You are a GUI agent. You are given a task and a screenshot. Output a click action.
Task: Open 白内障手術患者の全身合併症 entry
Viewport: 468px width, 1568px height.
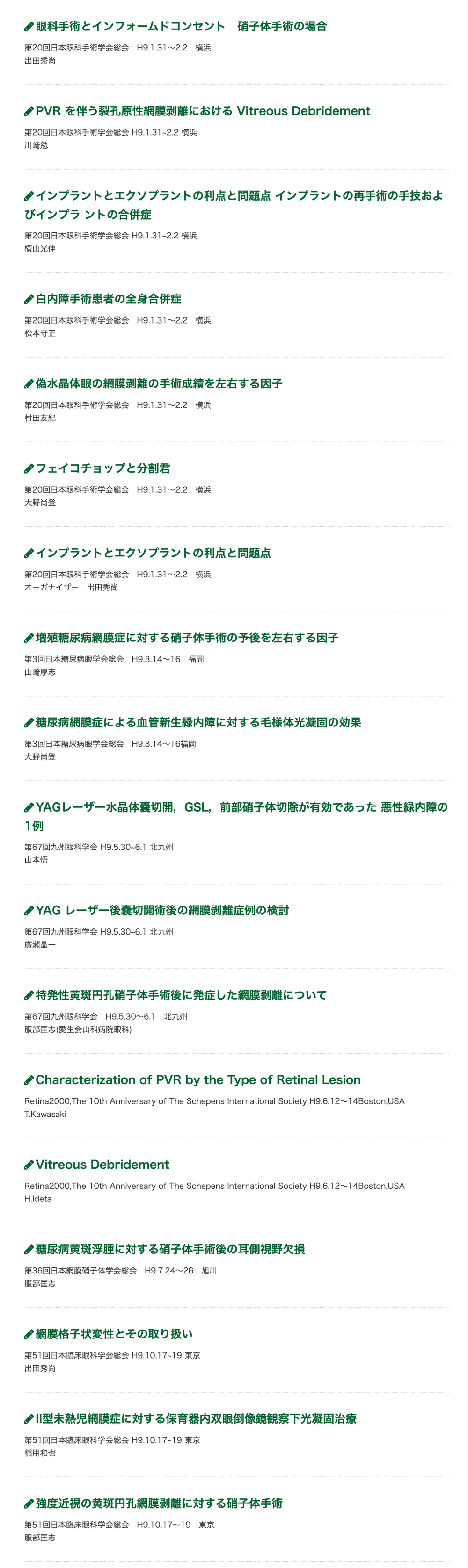(x=109, y=299)
